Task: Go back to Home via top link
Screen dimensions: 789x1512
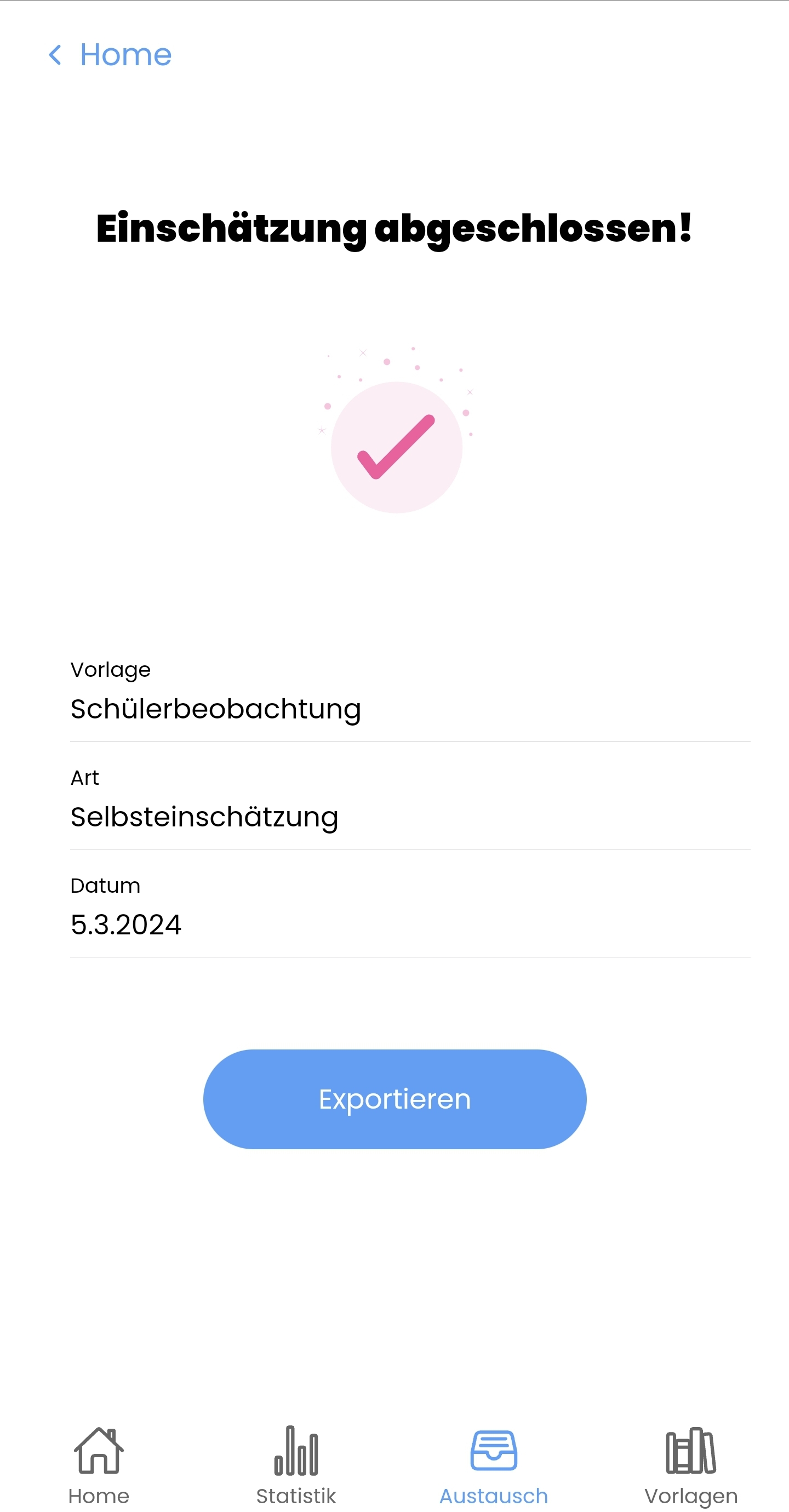Action: [x=110, y=55]
